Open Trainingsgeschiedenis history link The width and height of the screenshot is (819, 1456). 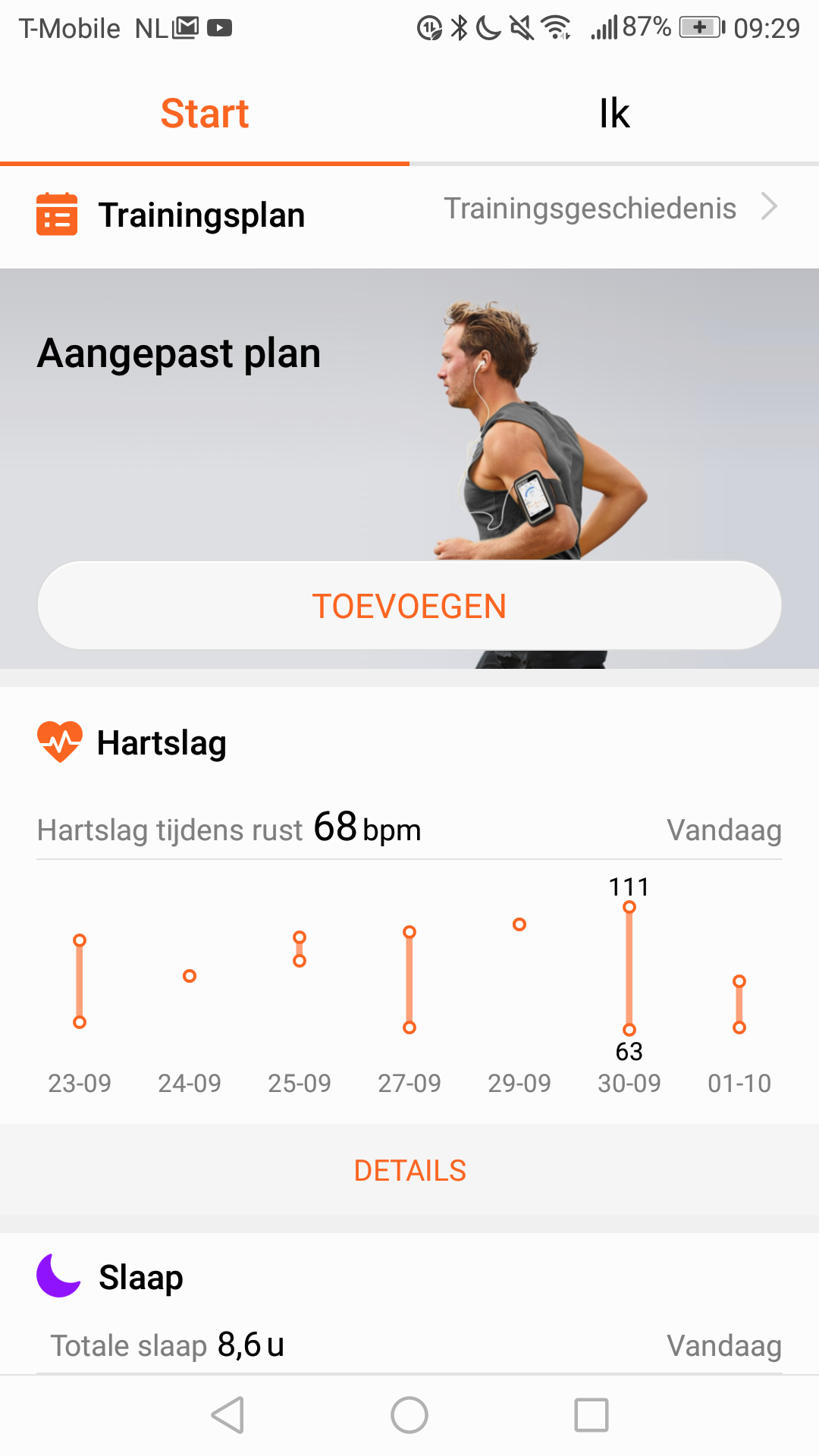610,208
